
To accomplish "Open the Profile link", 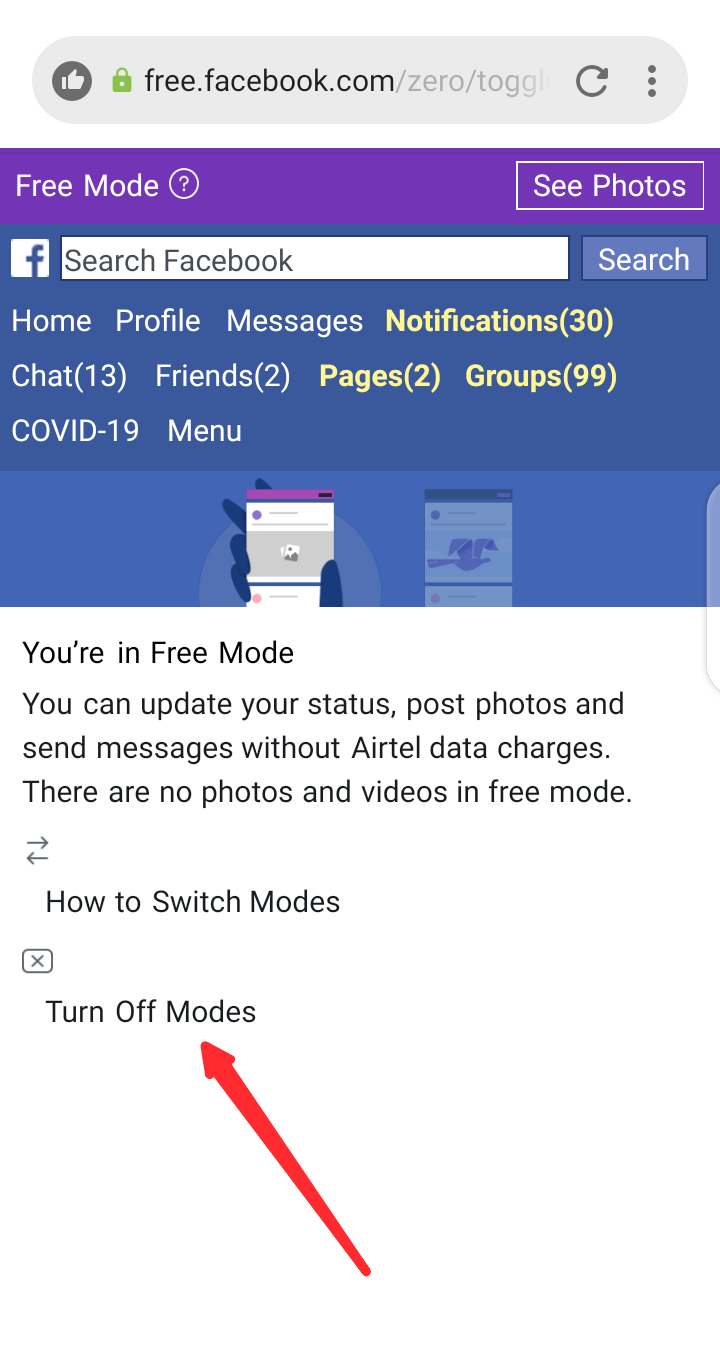I will (x=158, y=321).
